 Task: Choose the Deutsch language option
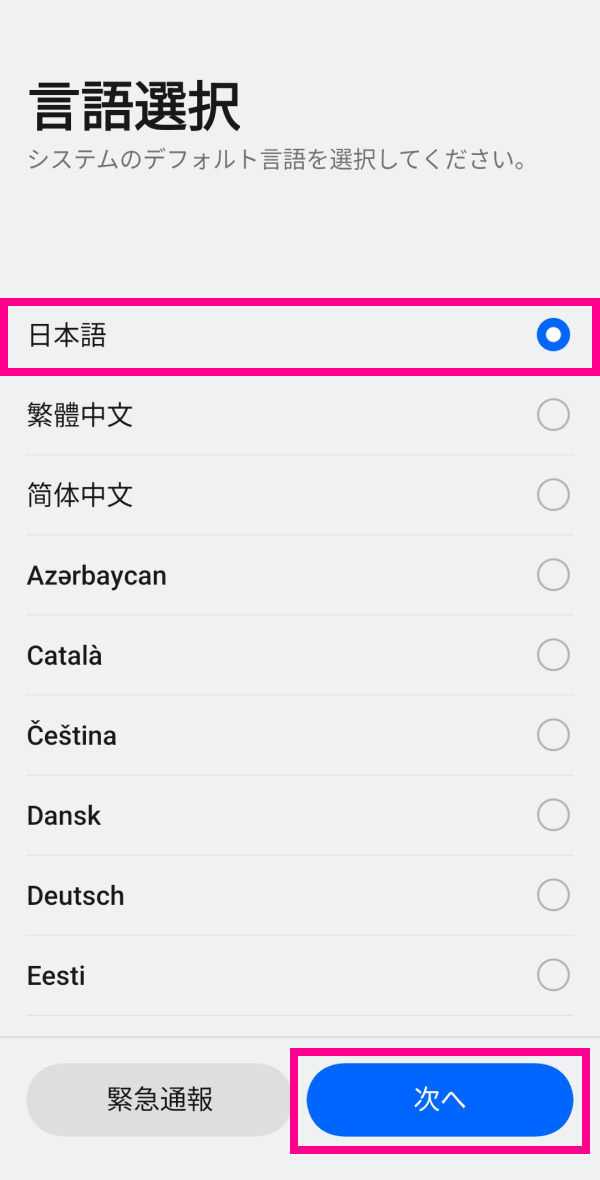300,896
